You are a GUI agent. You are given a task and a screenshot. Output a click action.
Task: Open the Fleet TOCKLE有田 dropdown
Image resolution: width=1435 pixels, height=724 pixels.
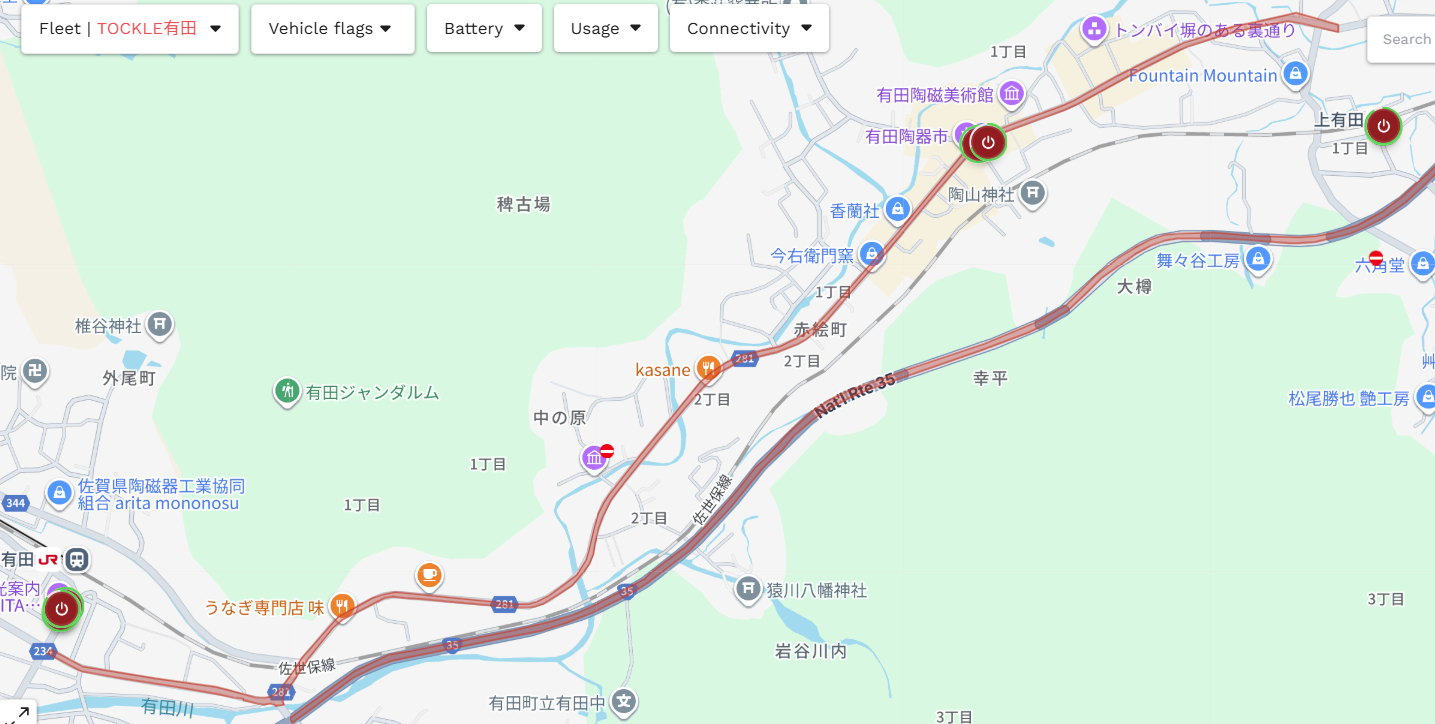click(129, 29)
